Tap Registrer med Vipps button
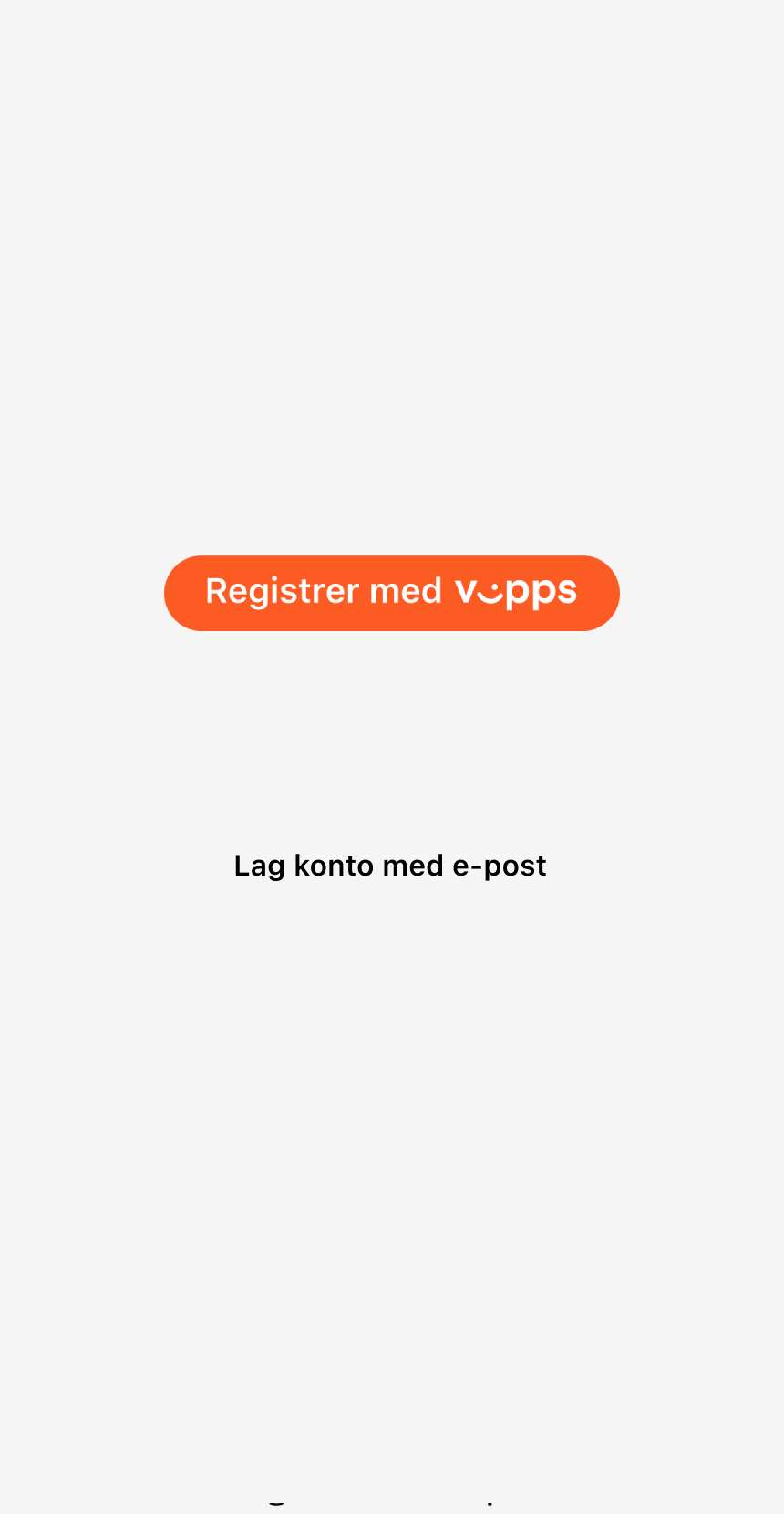The height and width of the screenshot is (1514, 784). (x=392, y=593)
